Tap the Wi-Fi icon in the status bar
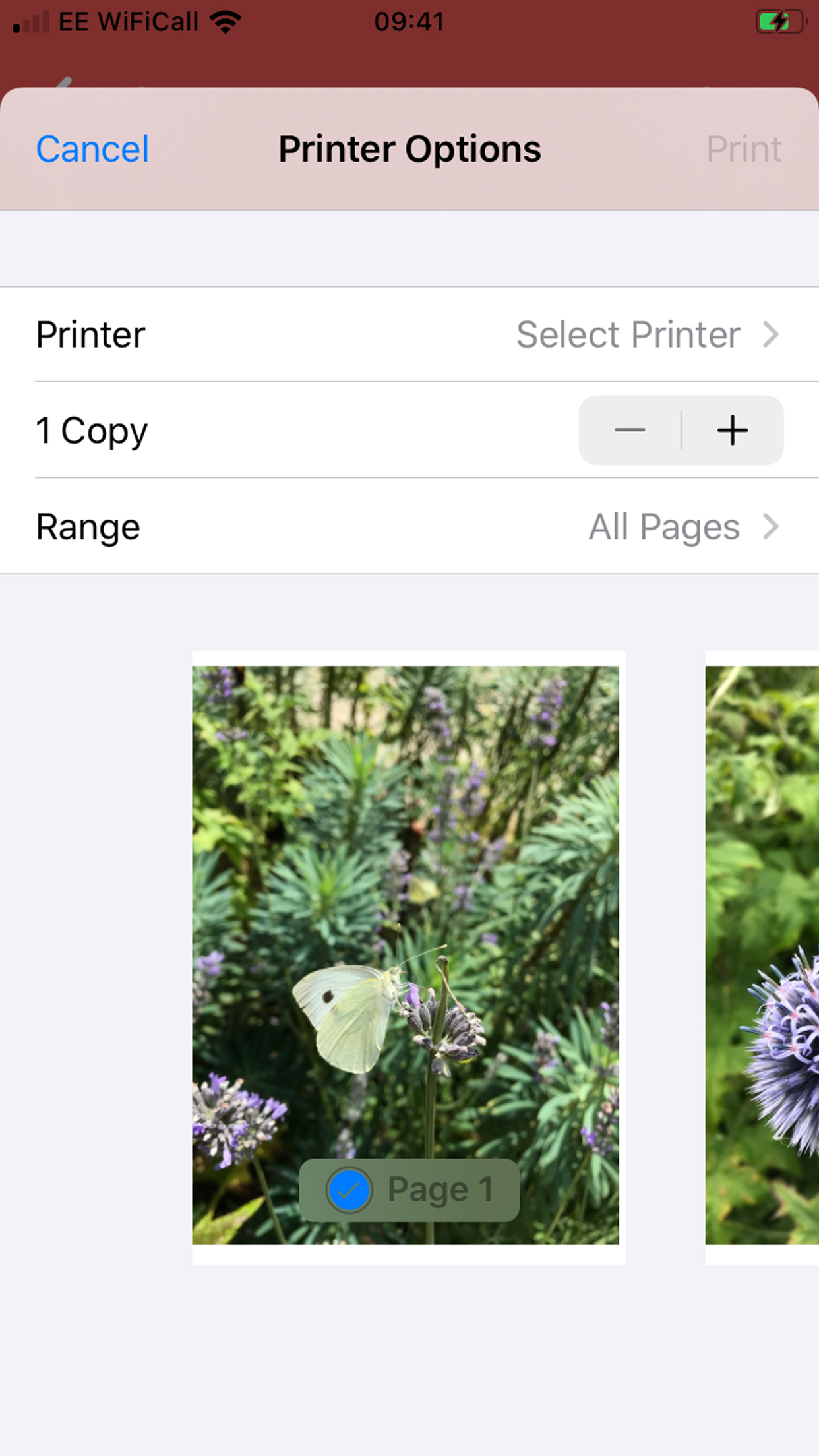Viewport: 819px width, 1456px height. point(224,21)
